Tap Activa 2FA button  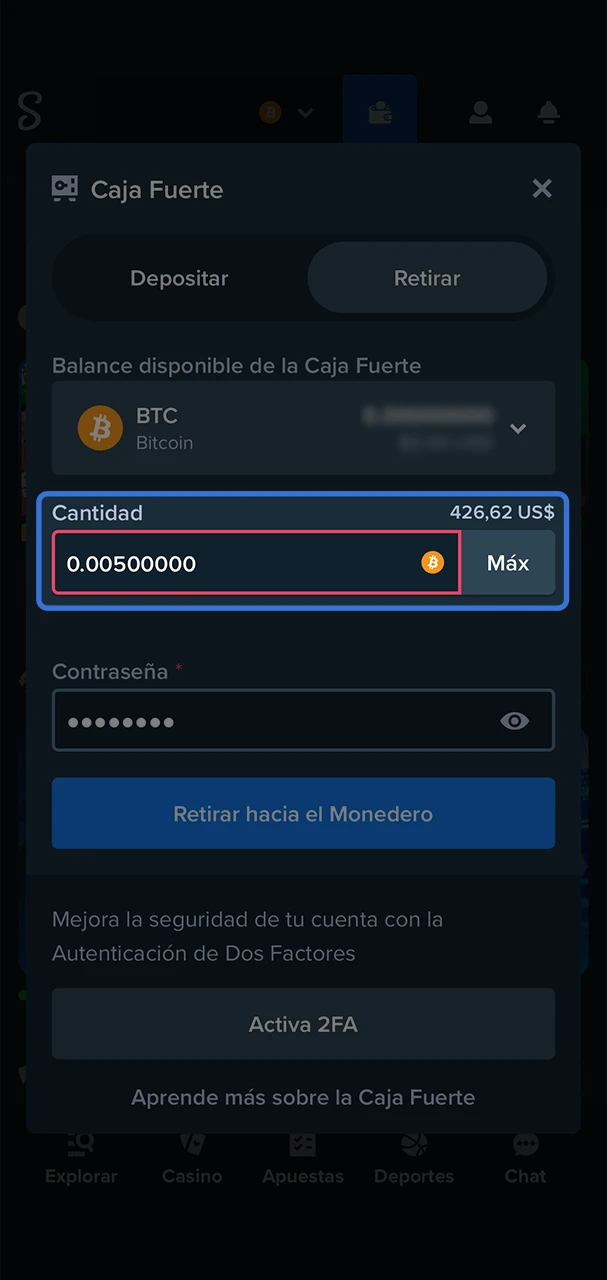pyautogui.click(x=303, y=1024)
